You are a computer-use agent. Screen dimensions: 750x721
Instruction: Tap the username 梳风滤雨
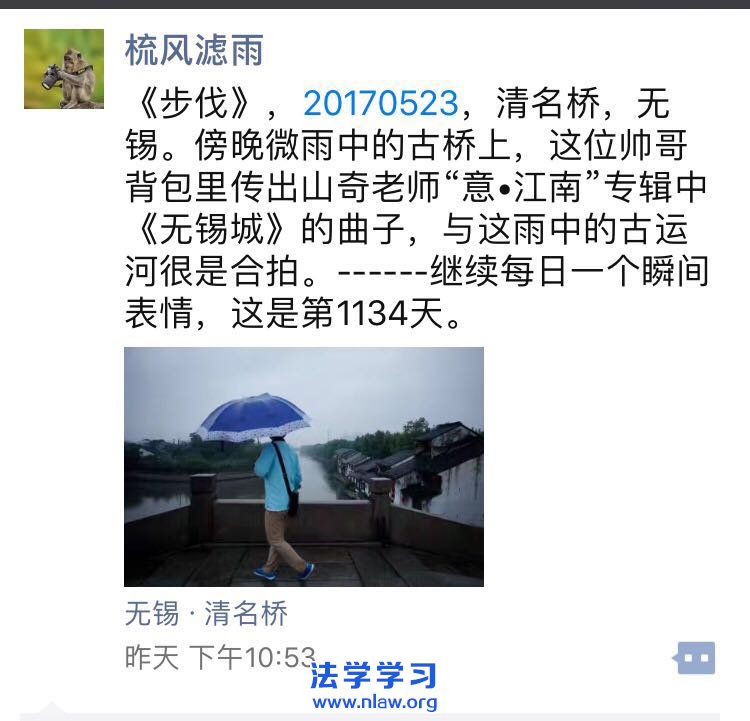[x=194, y=50]
